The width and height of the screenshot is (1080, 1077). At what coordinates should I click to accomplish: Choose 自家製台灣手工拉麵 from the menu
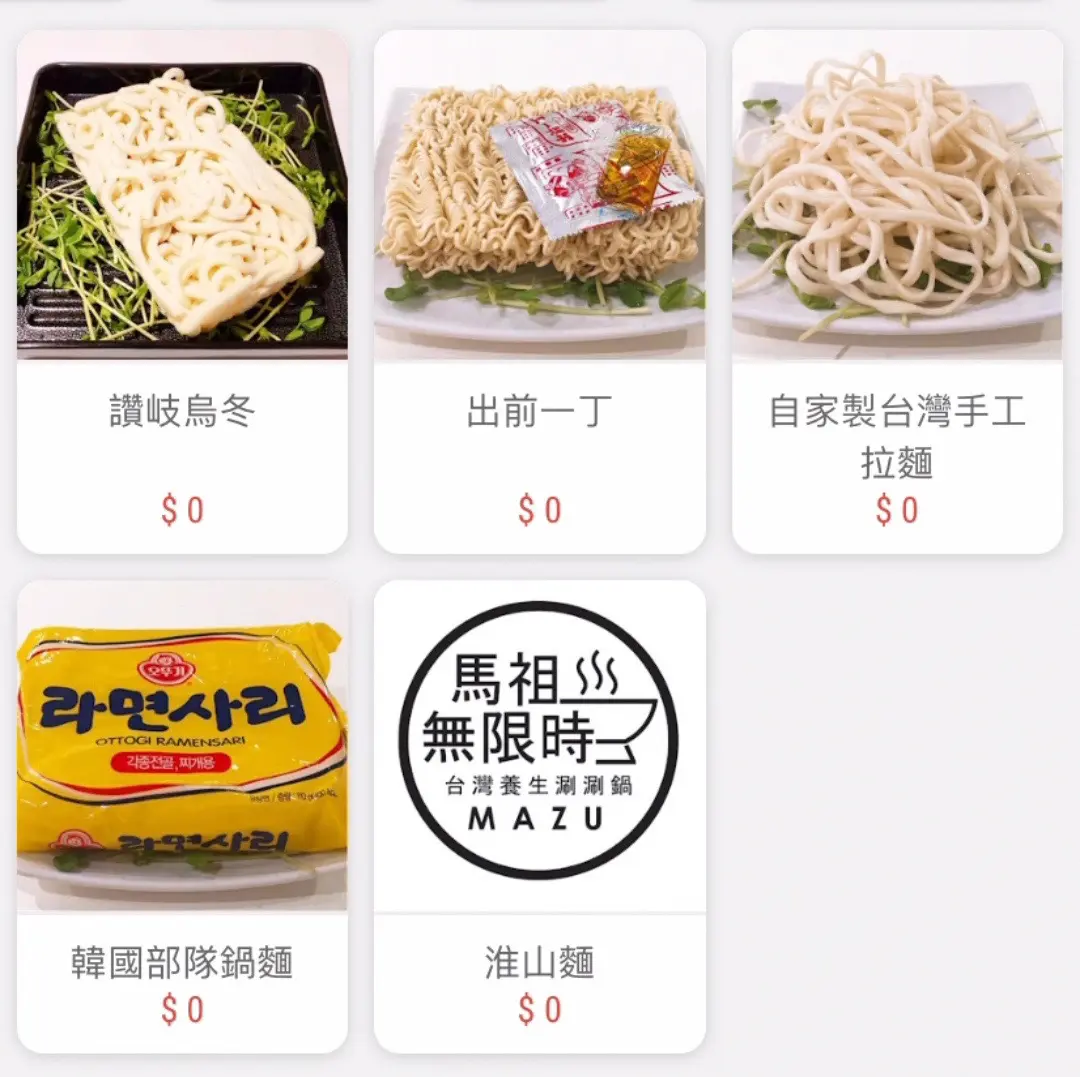[897, 292]
